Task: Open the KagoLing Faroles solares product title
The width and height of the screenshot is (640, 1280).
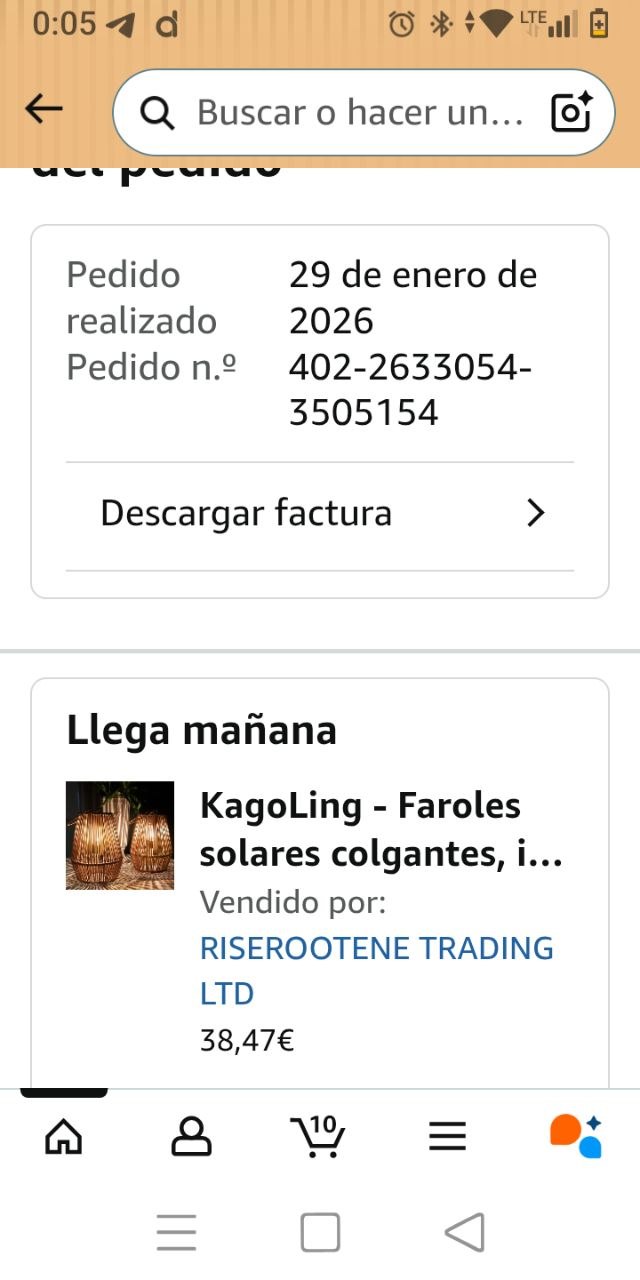Action: (x=380, y=830)
